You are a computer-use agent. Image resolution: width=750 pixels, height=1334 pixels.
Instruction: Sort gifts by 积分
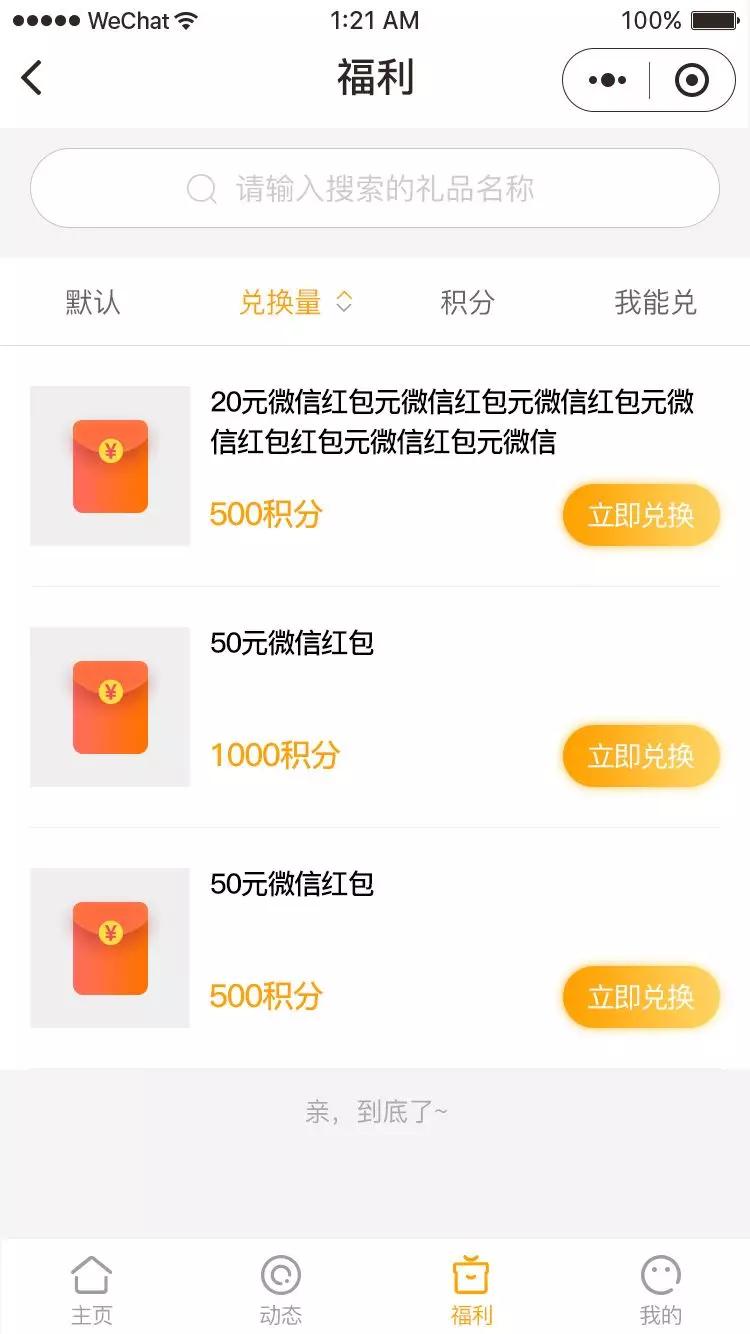pos(467,302)
